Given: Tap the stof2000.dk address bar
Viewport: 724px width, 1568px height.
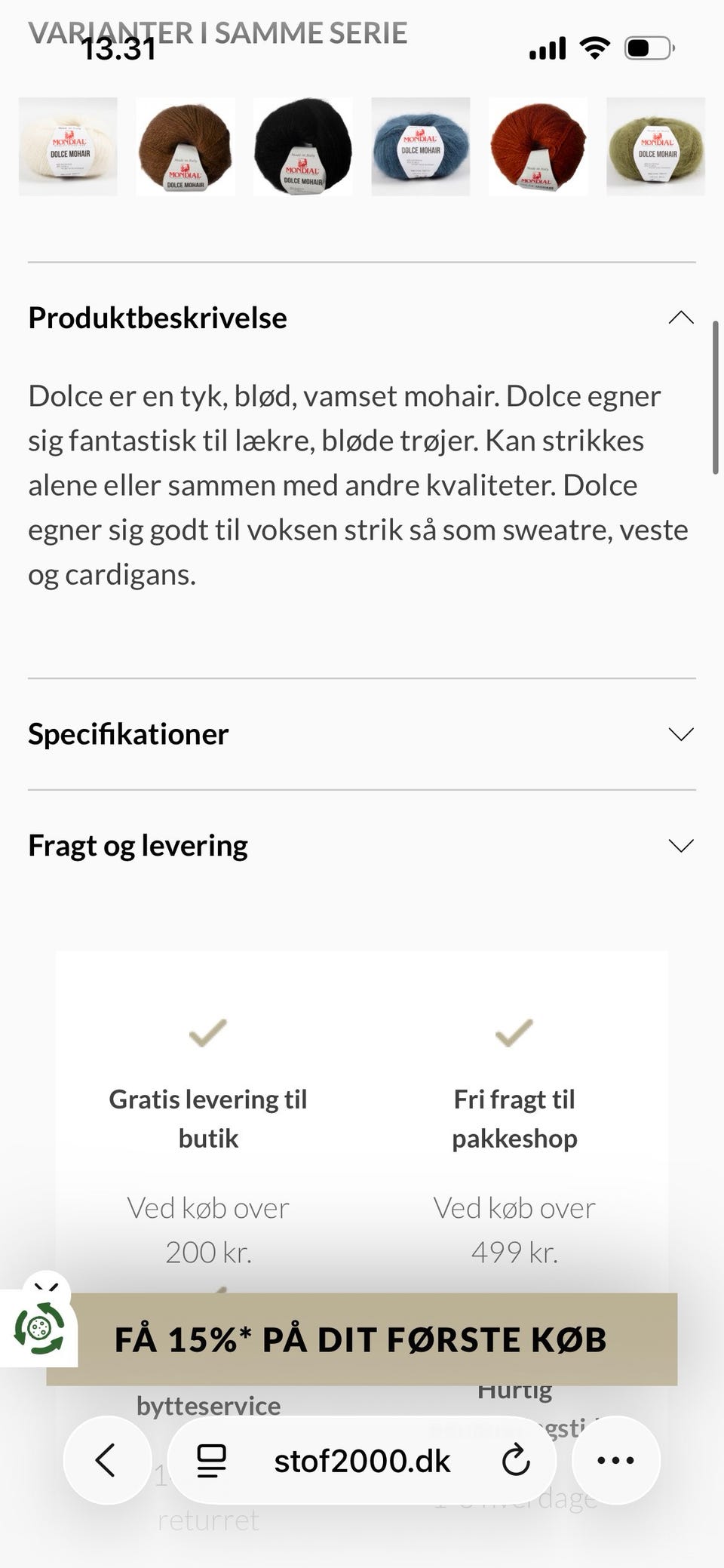Looking at the screenshot, I should pyautogui.click(x=362, y=1461).
